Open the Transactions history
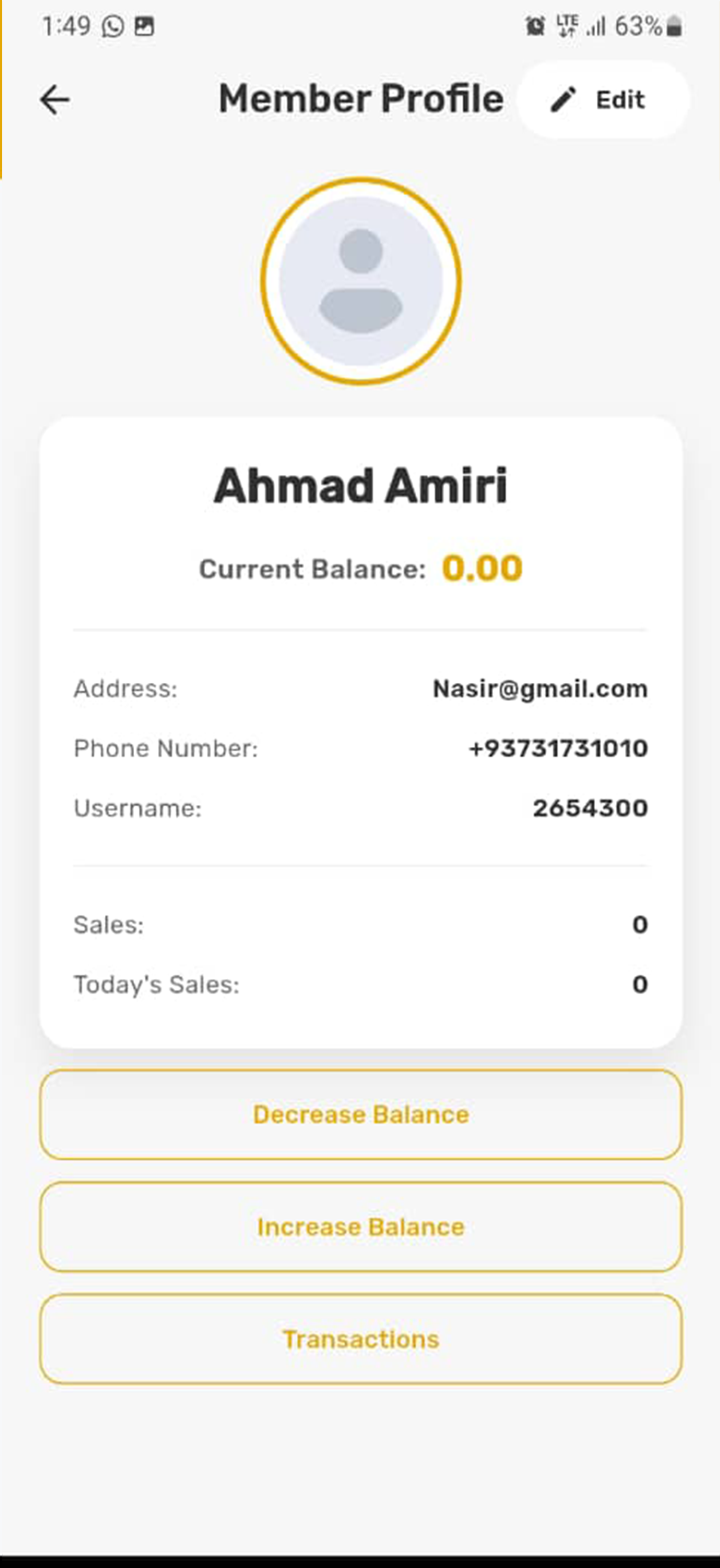Viewport: 720px width, 1568px height. [x=361, y=1339]
